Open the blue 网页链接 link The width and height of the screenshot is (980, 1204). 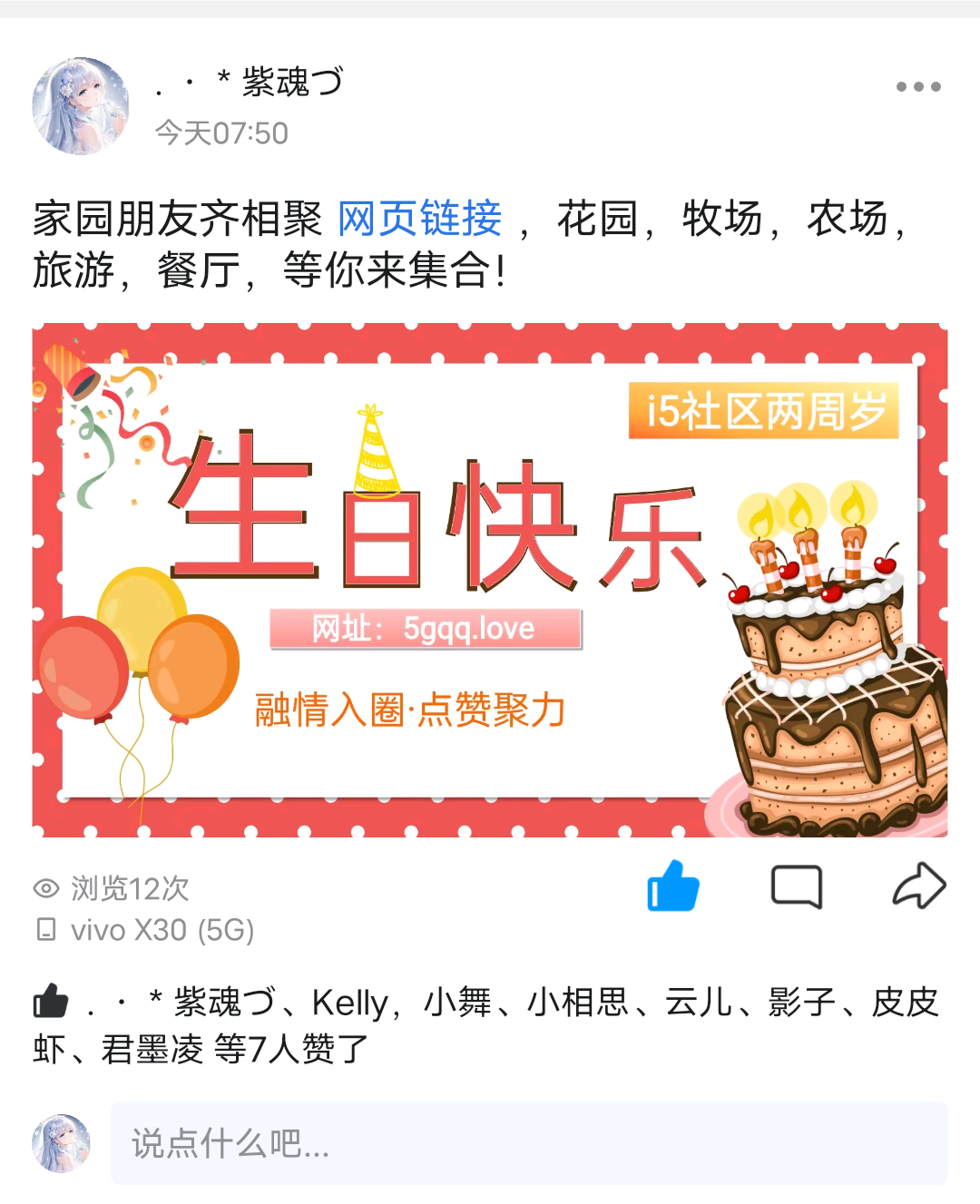419,219
